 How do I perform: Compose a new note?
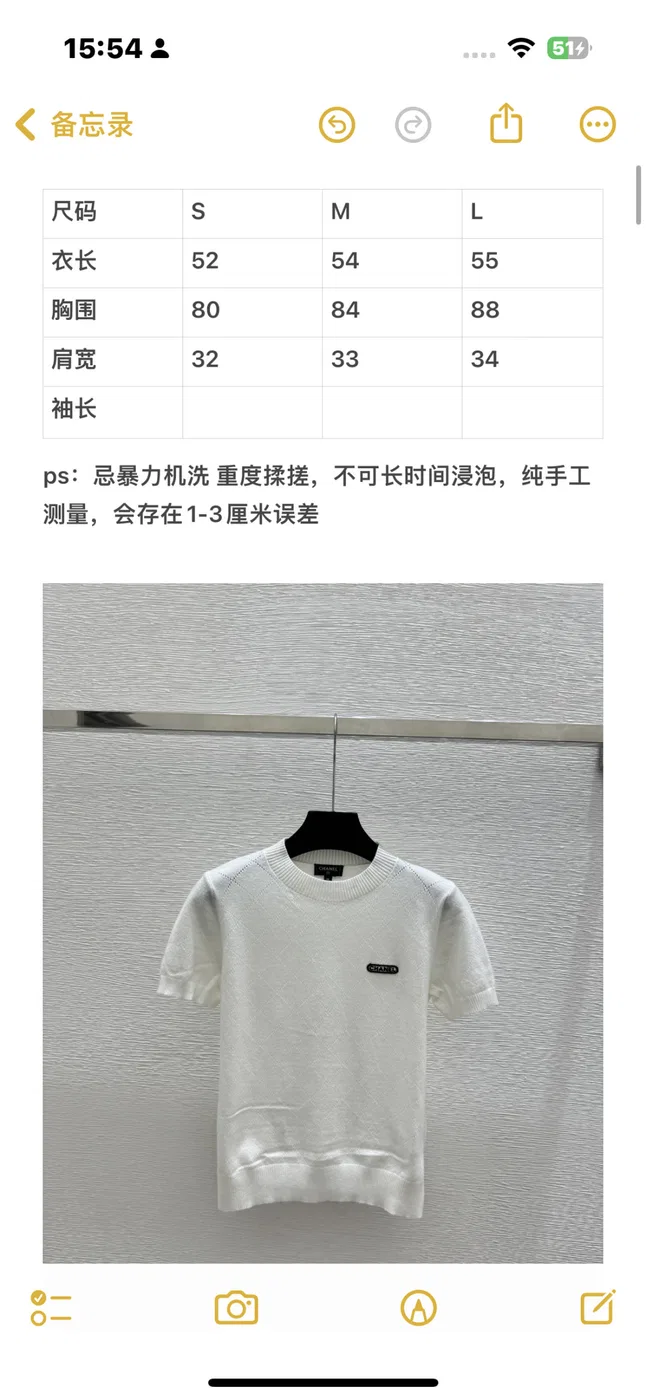tap(598, 1306)
